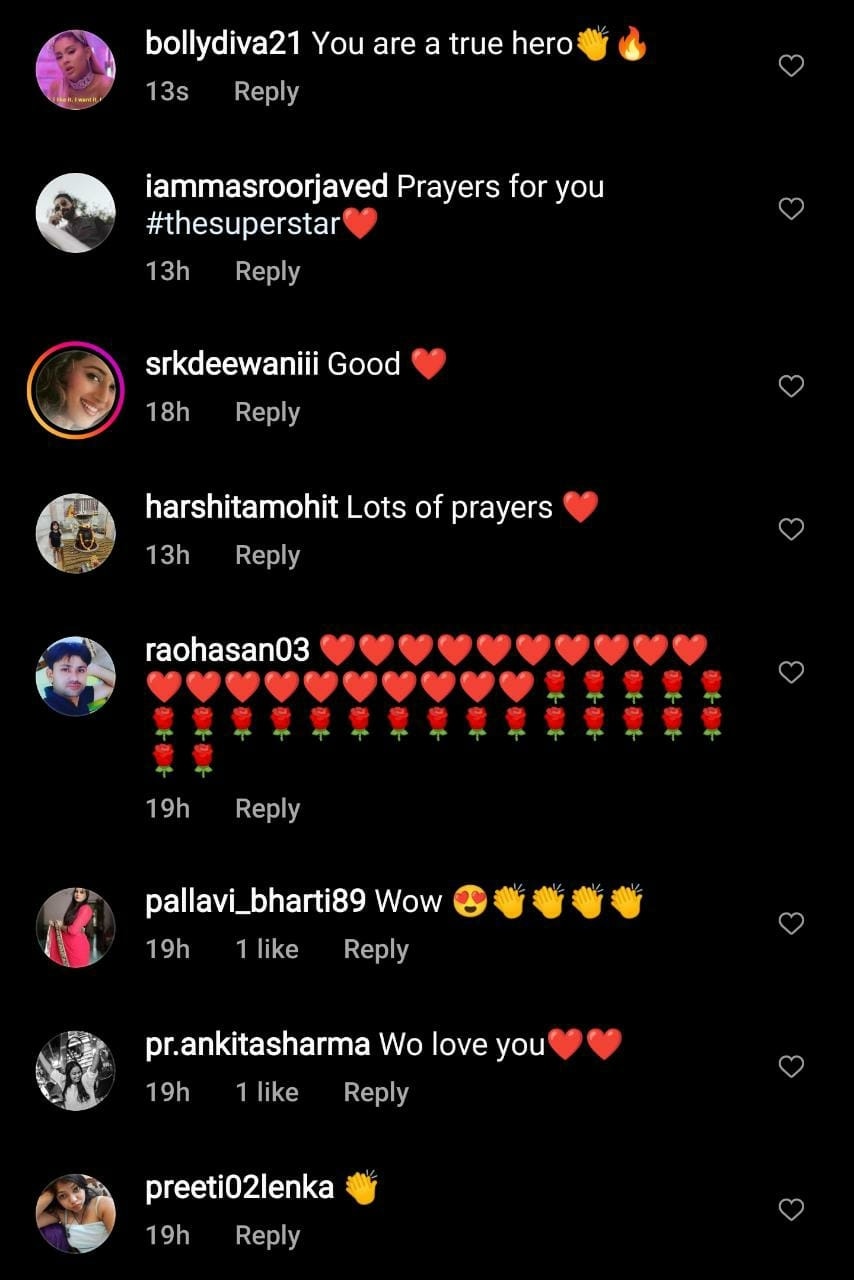Reply to pallavi_bharti89's comment
854x1280 pixels.
click(x=376, y=949)
